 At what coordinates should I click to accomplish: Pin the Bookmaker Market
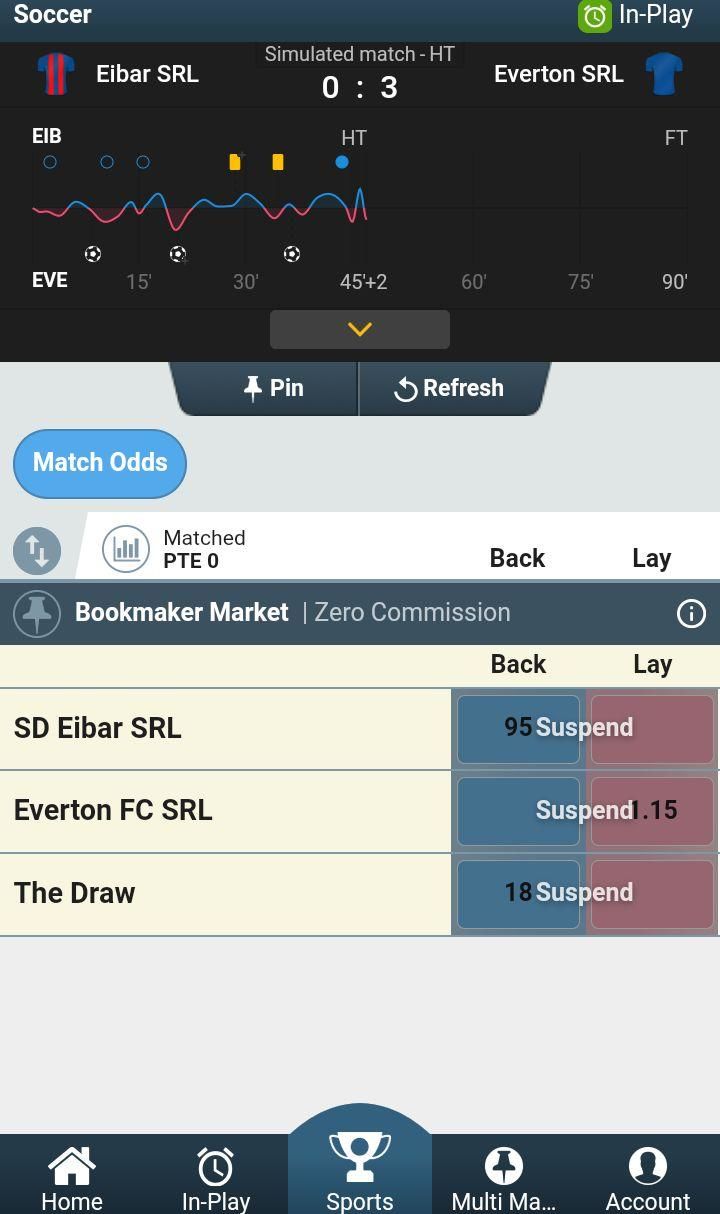tap(37, 613)
